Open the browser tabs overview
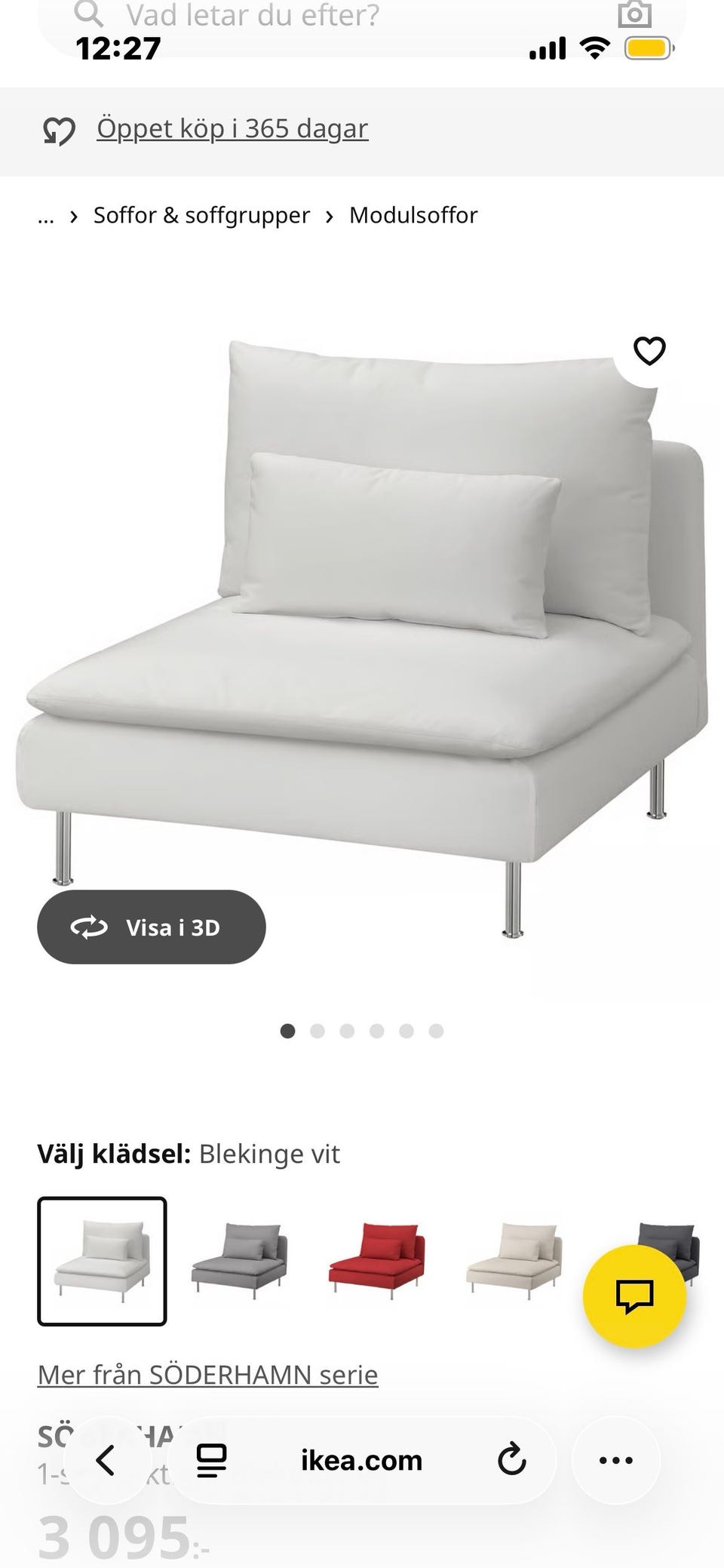 [212, 1460]
